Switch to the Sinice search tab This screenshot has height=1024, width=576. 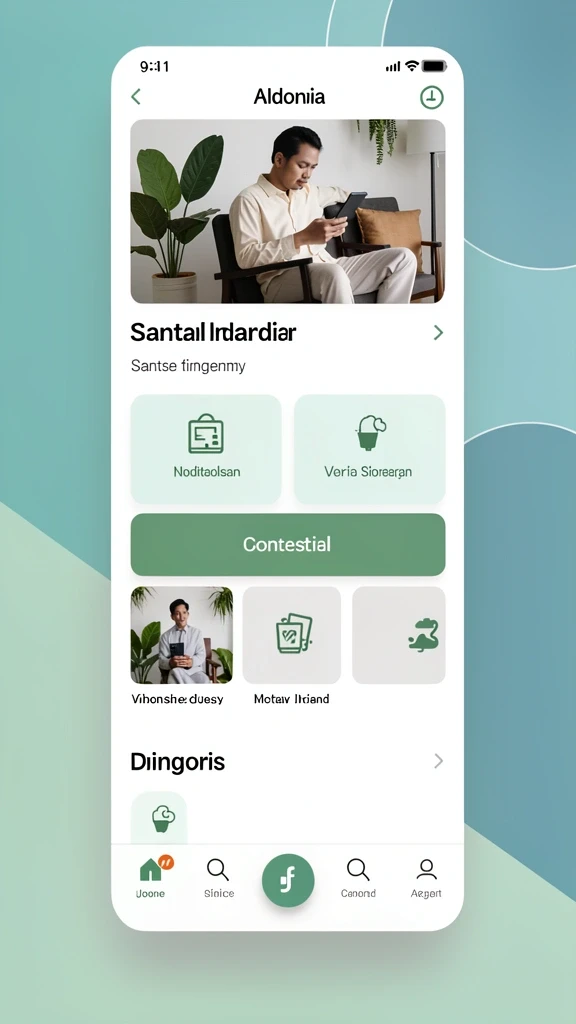(218, 878)
